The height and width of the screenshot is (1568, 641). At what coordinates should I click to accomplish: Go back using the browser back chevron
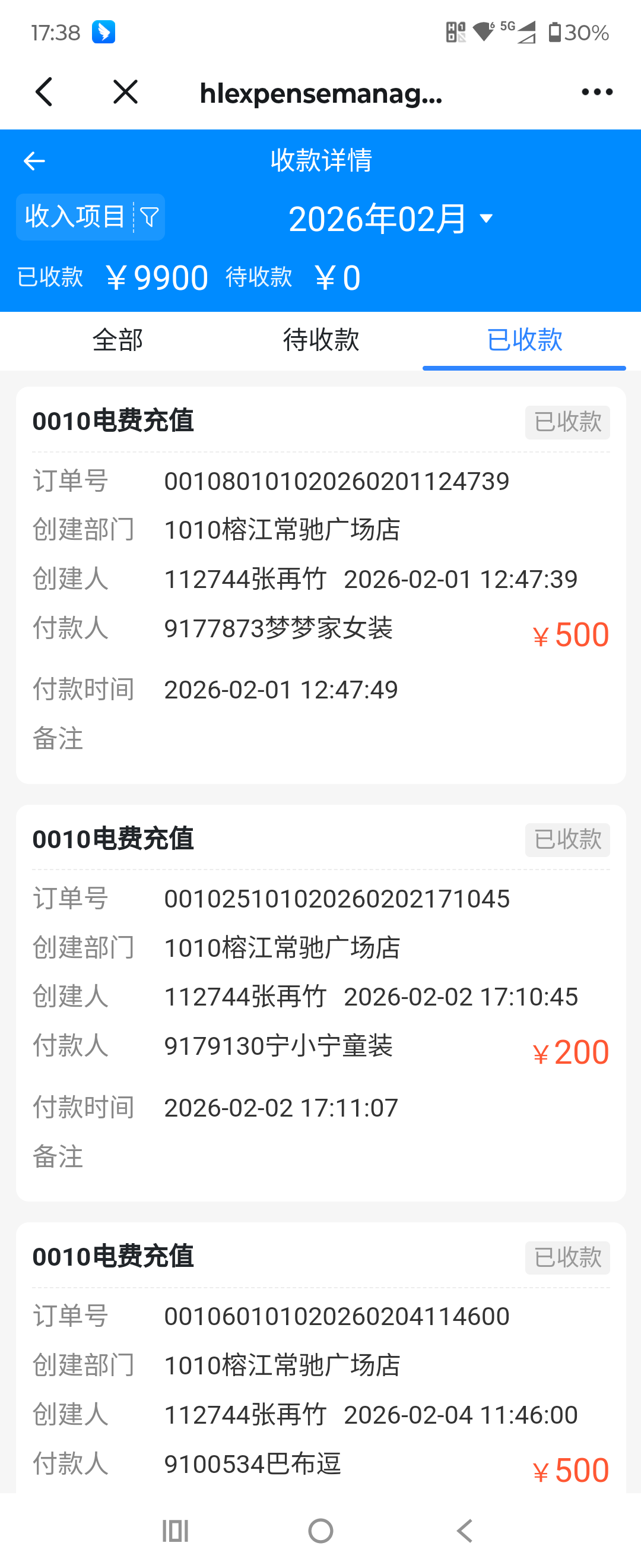(x=45, y=93)
